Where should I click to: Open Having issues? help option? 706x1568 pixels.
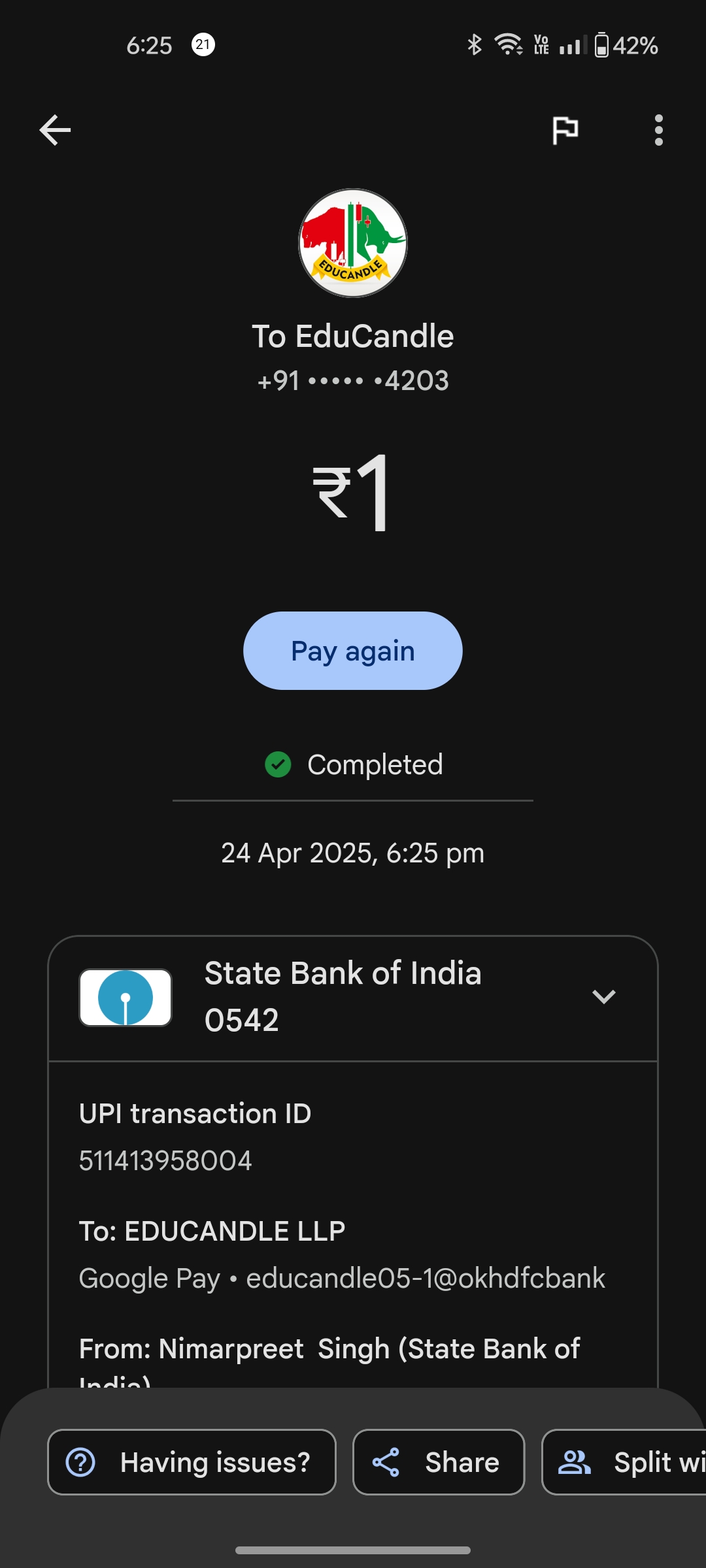coord(192,1462)
